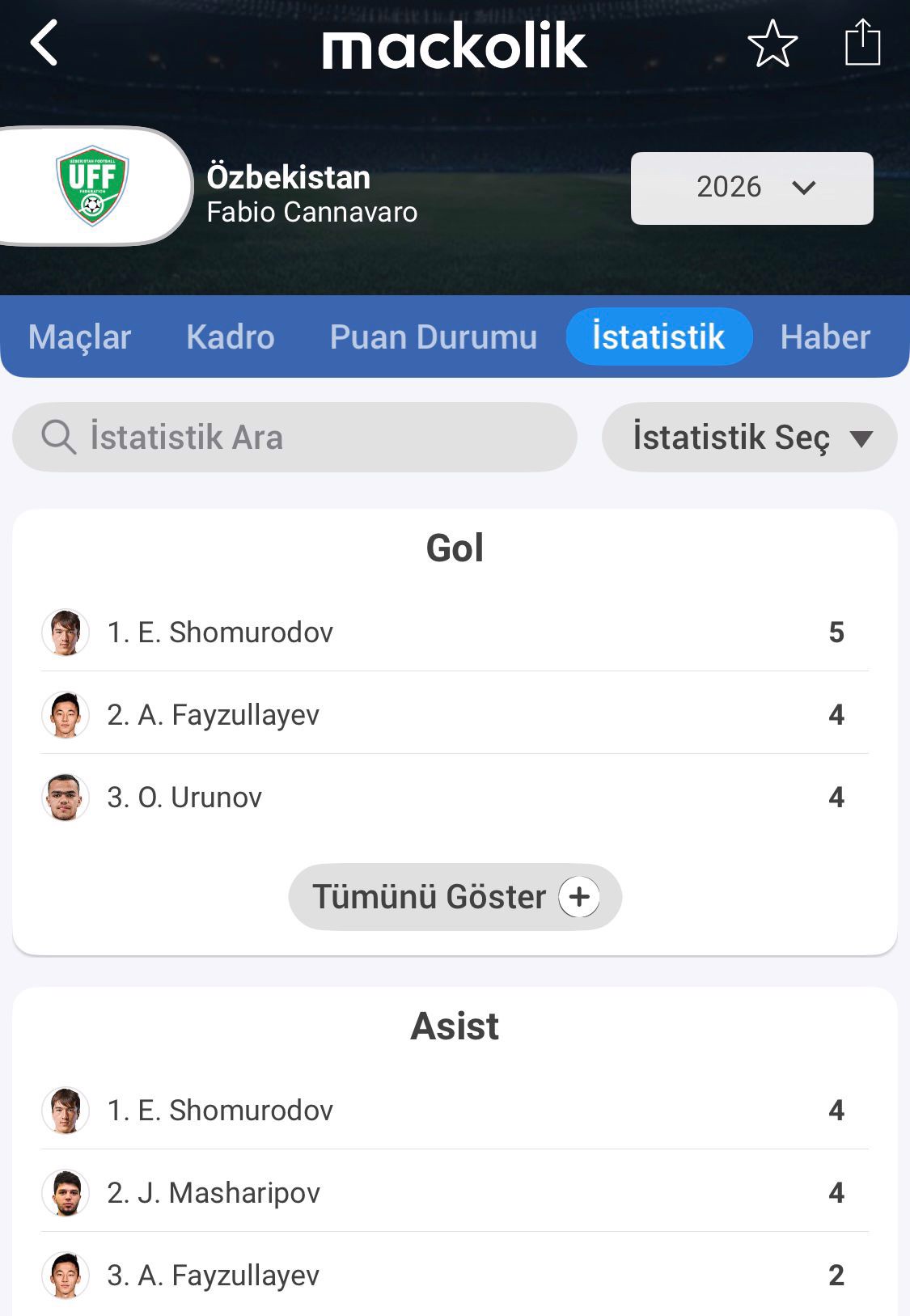The height and width of the screenshot is (1316, 910).
Task: Go back using the top-left arrow
Action: click(44, 43)
